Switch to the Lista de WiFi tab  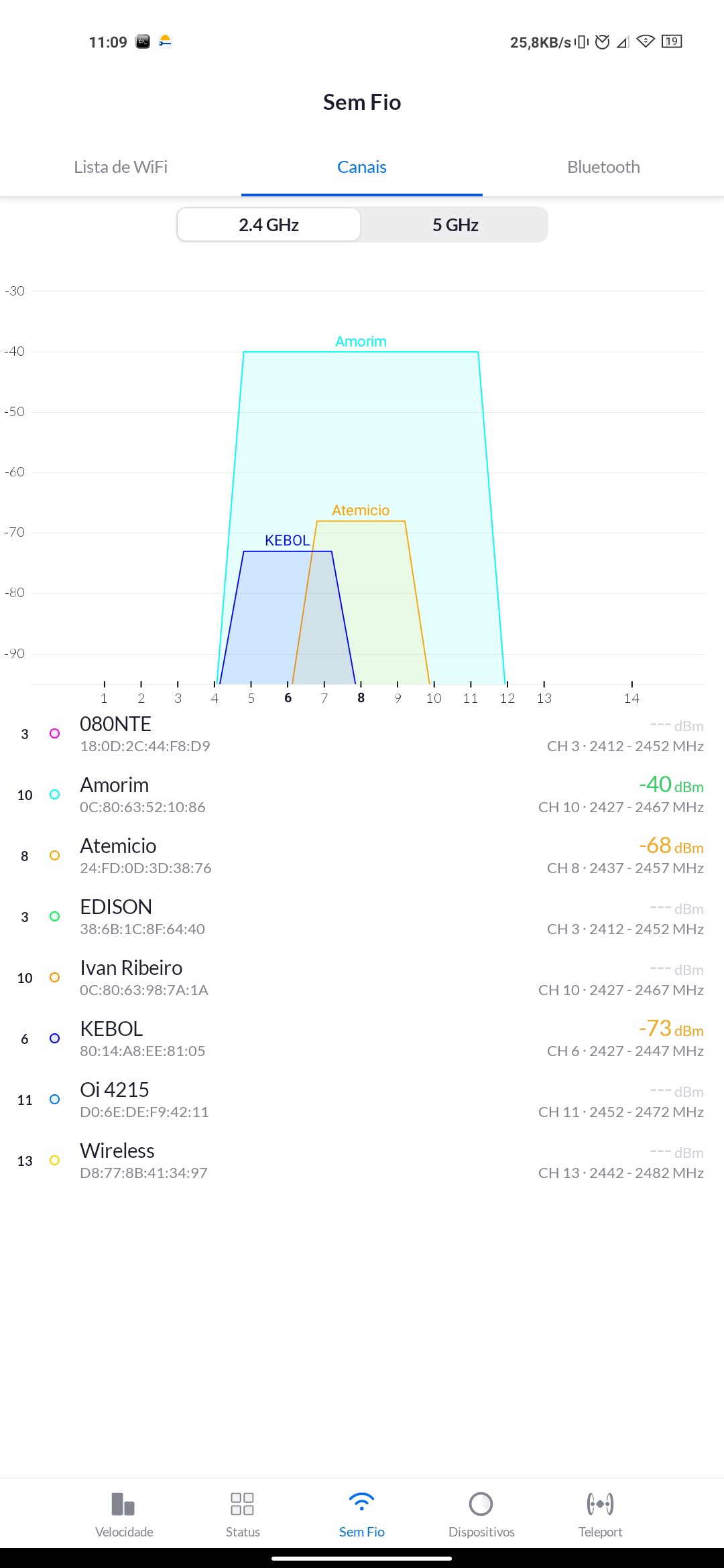pos(121,167)
